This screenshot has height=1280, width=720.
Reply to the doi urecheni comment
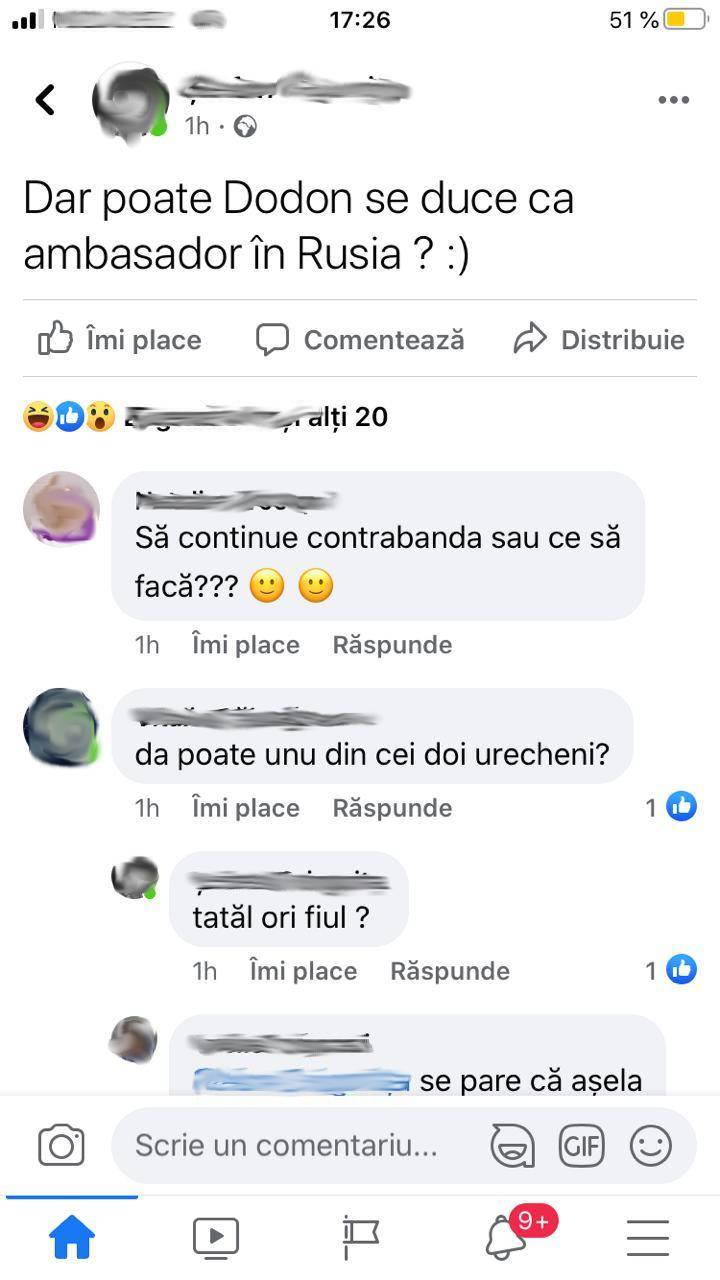(392, 808)
